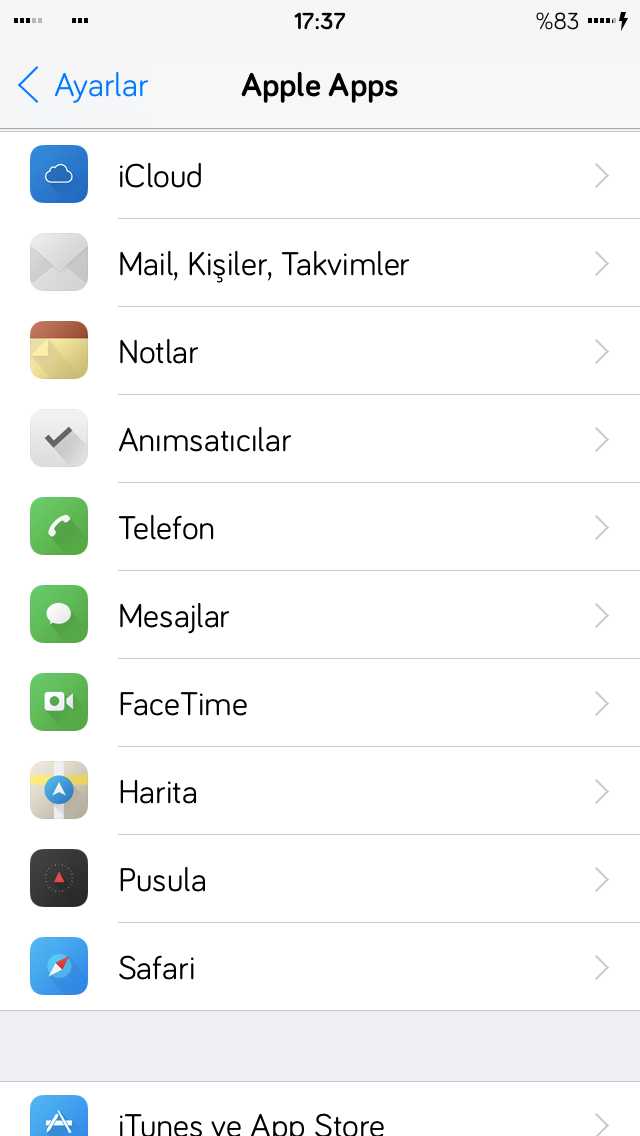640x1136 pixels.
Task: Open Pusula settings
Action: click(320, 880)
